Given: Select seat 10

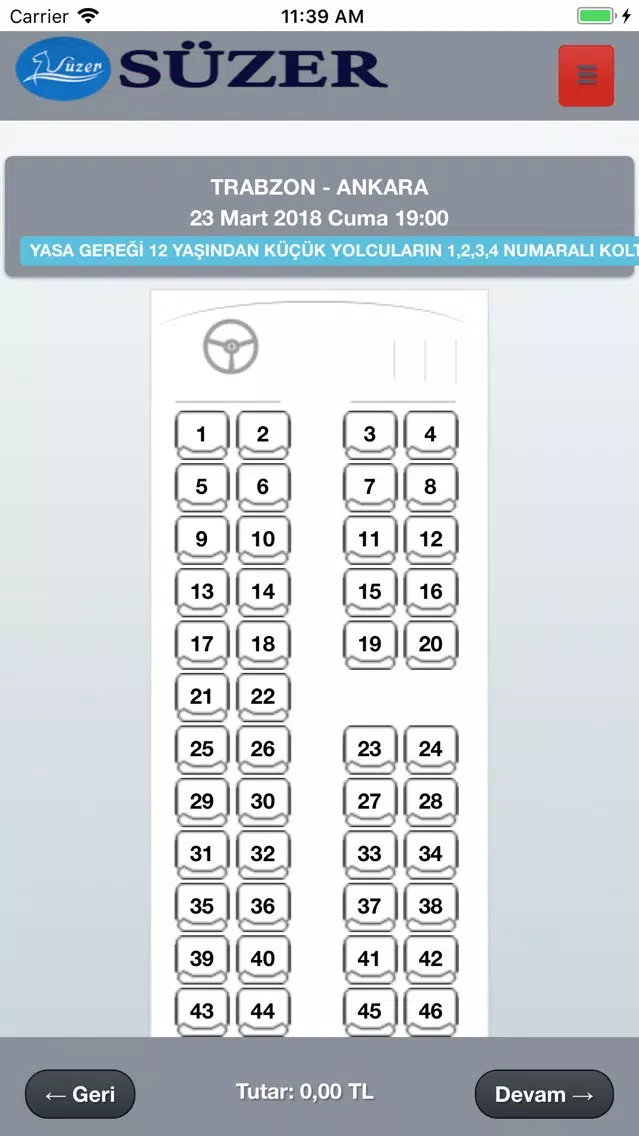Looking at the screenshot, I should [x=263, y=540].
